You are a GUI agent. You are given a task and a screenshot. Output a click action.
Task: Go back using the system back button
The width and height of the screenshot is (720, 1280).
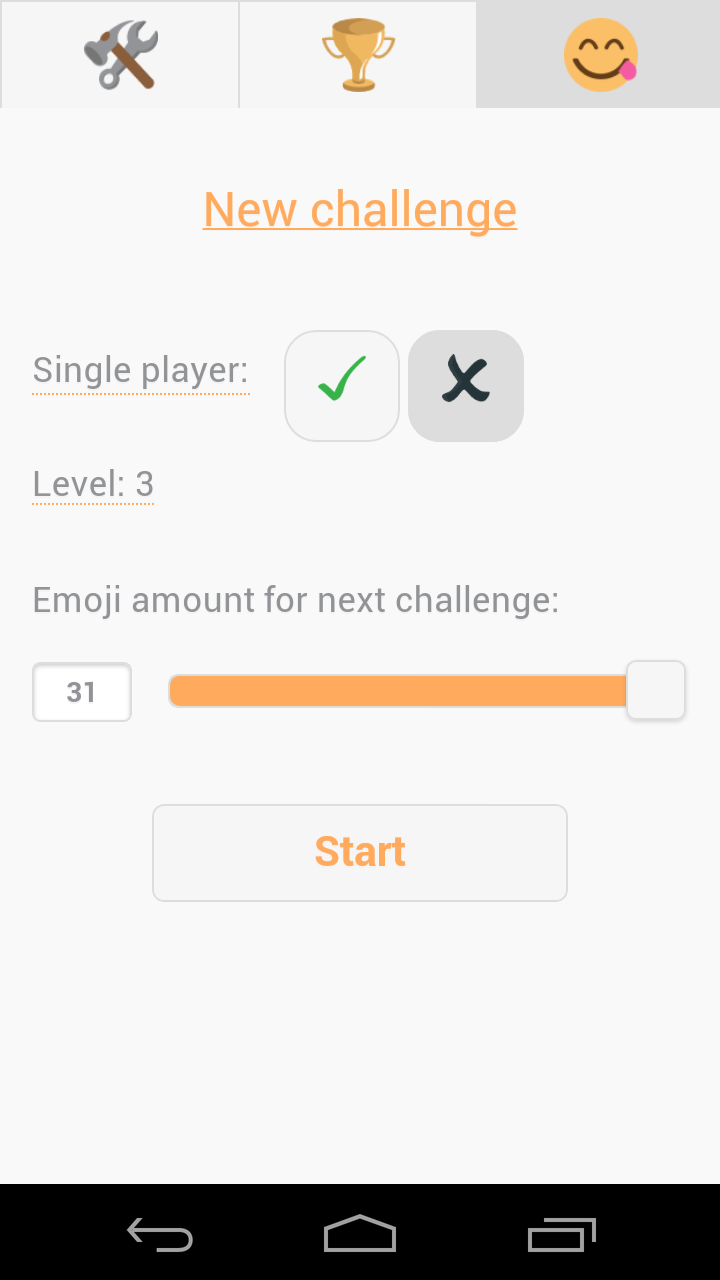click(x=160, y=1235)
